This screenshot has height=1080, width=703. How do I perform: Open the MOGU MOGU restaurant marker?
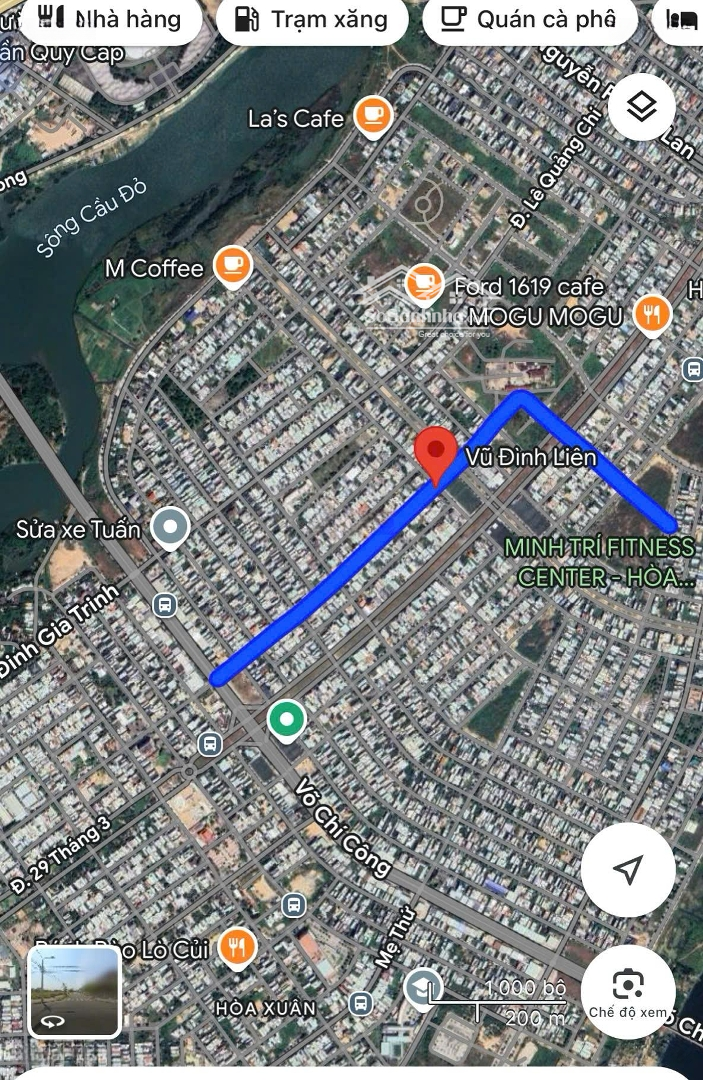click(652, 316)
